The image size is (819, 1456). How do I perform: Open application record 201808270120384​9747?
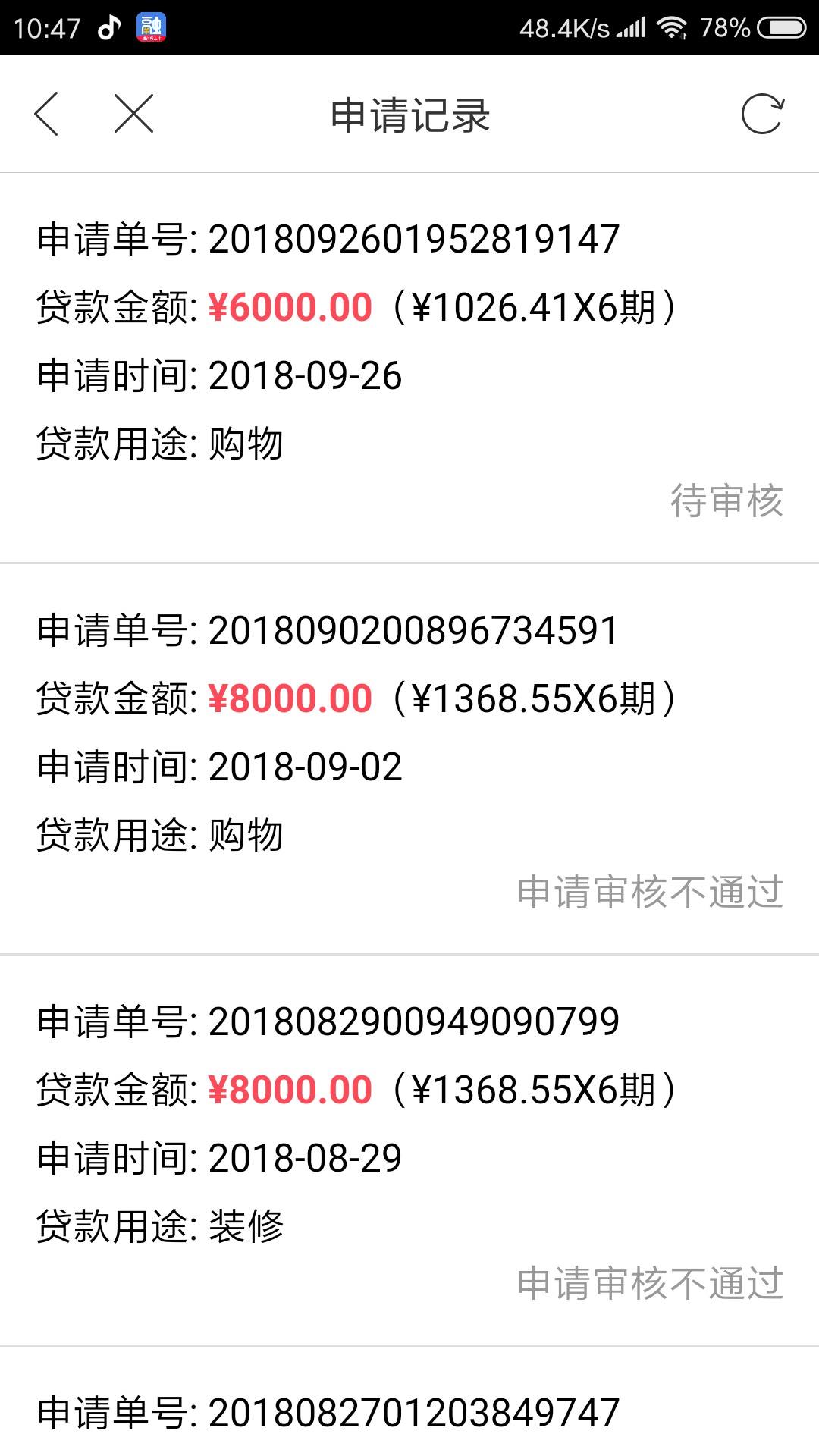[x=409, y=1412]
